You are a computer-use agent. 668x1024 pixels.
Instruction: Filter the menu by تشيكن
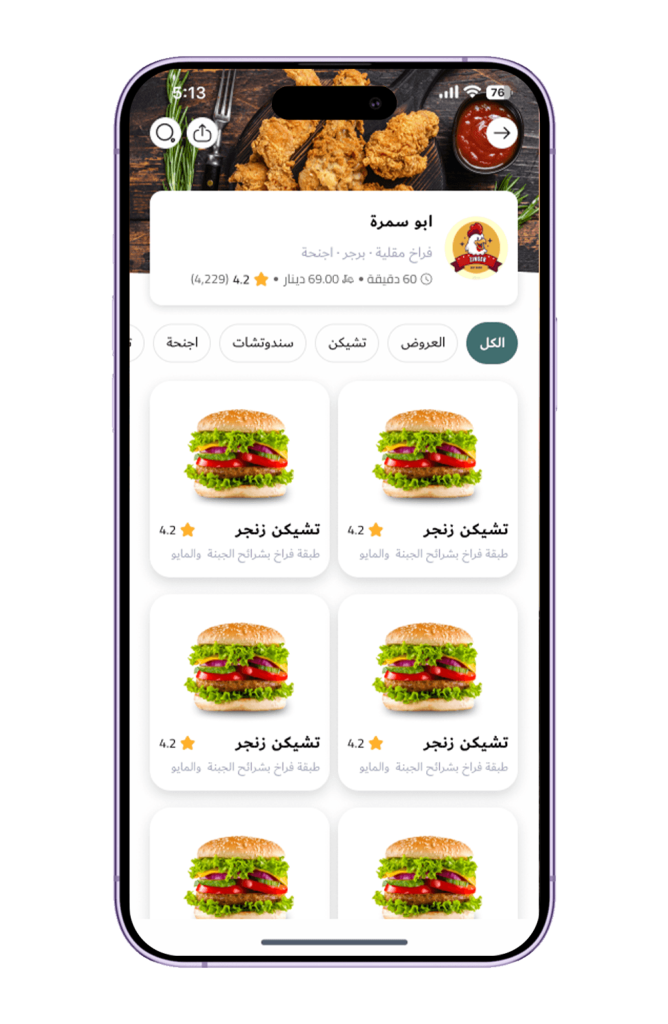(x=347, y=343)
